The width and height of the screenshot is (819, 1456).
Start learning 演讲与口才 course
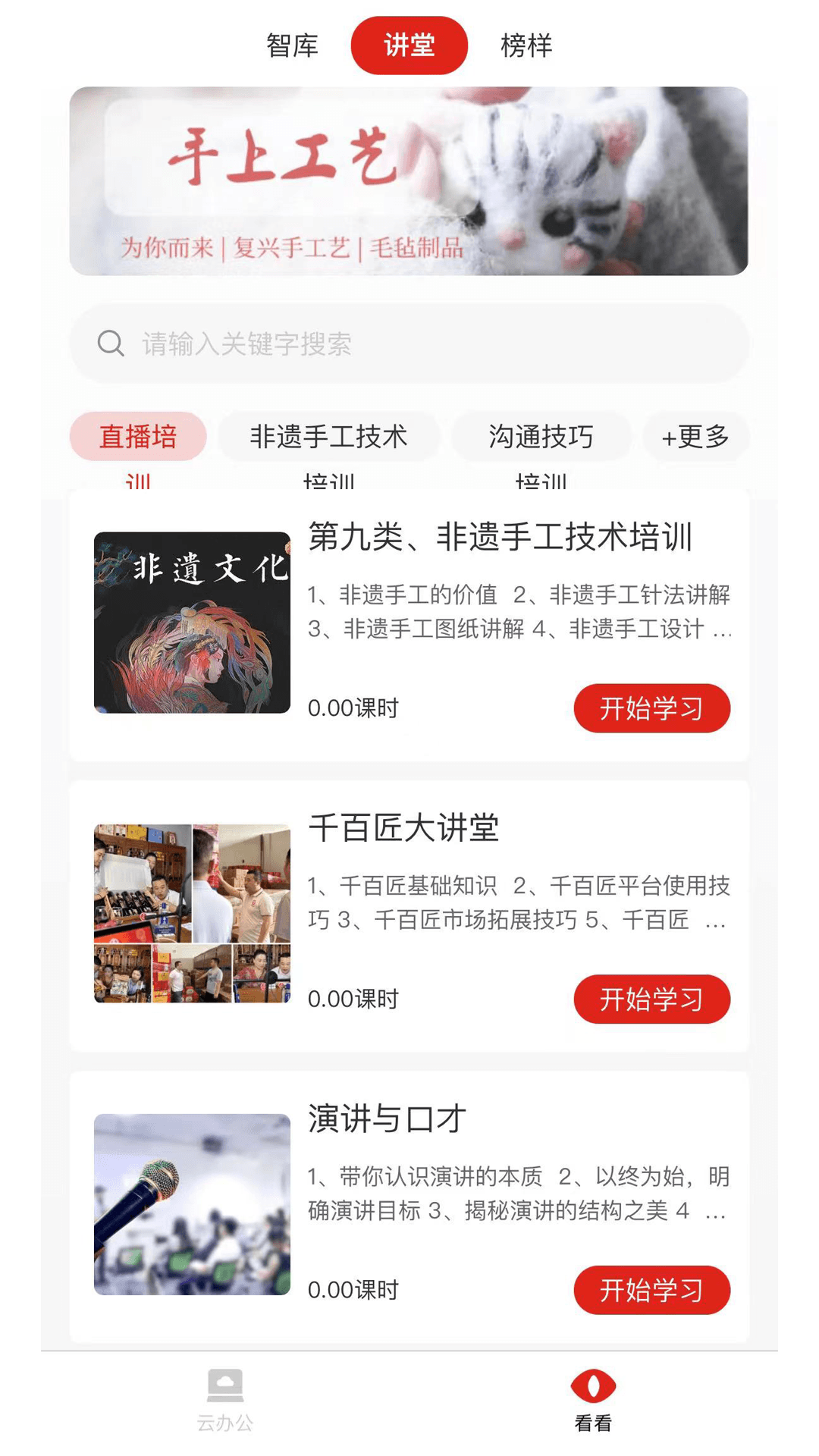[x=651, y=1290]
